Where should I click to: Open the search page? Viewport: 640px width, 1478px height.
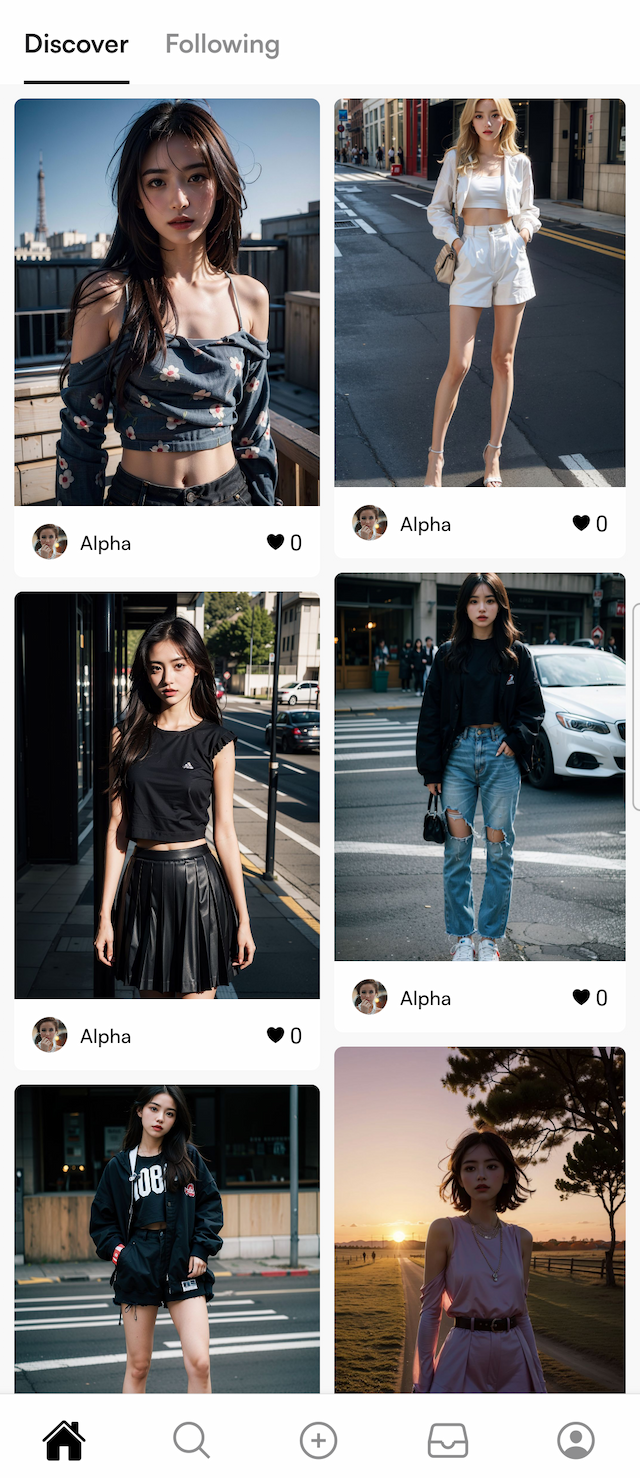pyautogui.click(x=191, y=1440)
